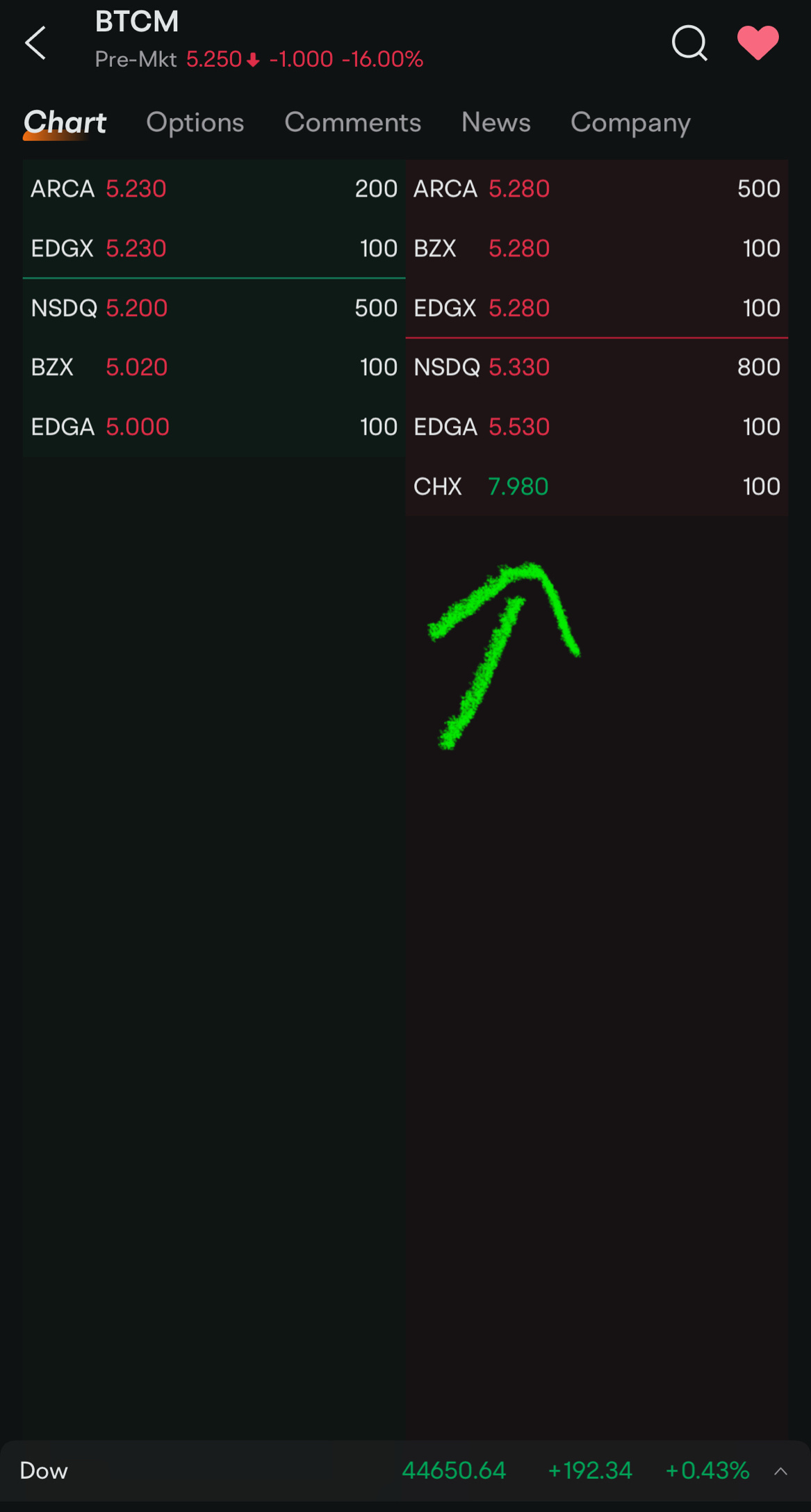The image size is (811, 1512).
Task: View the Company tab
Action: point(630,123)
